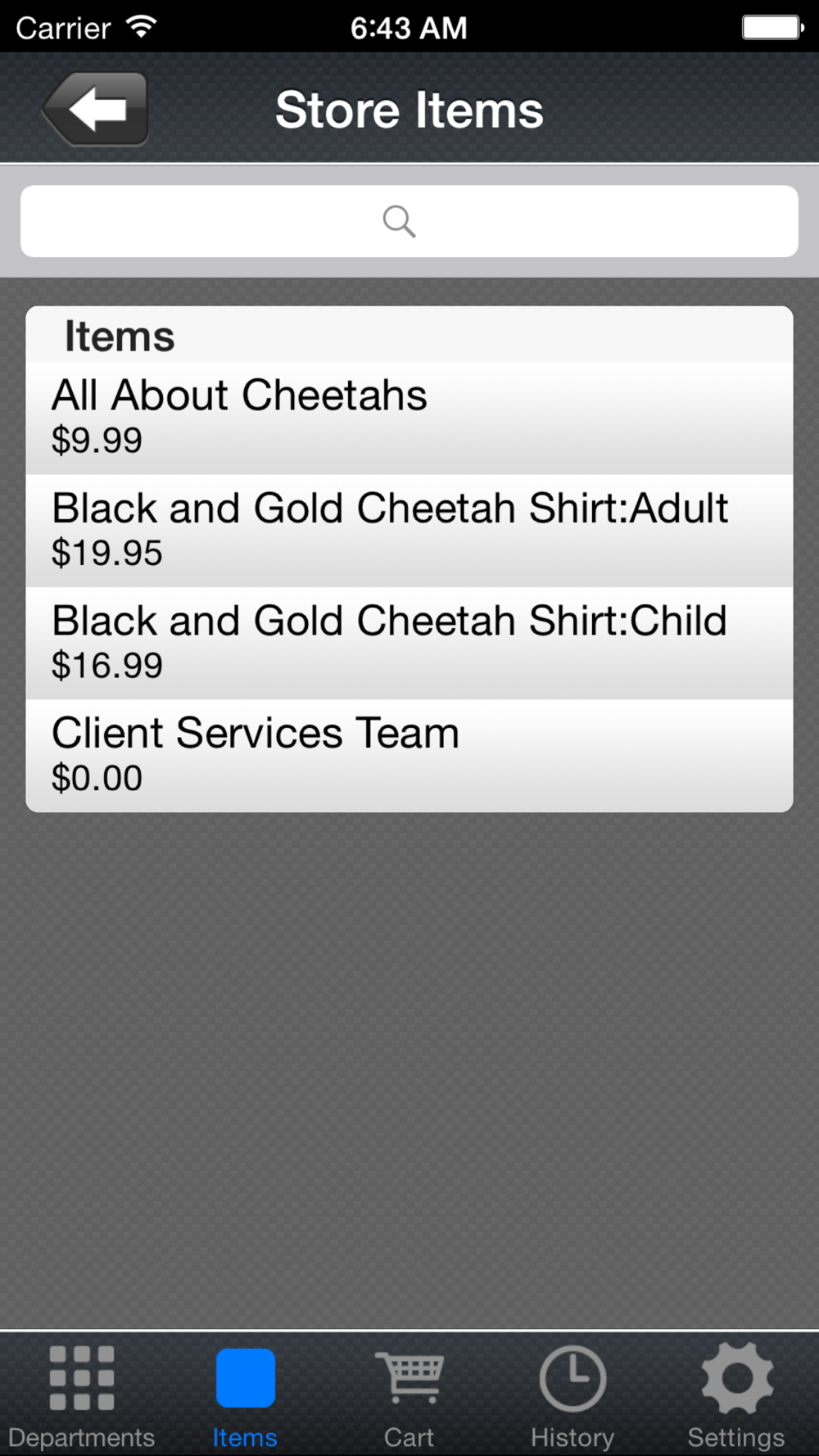Open the All About Cheetahs item

(x=409, y=418)
